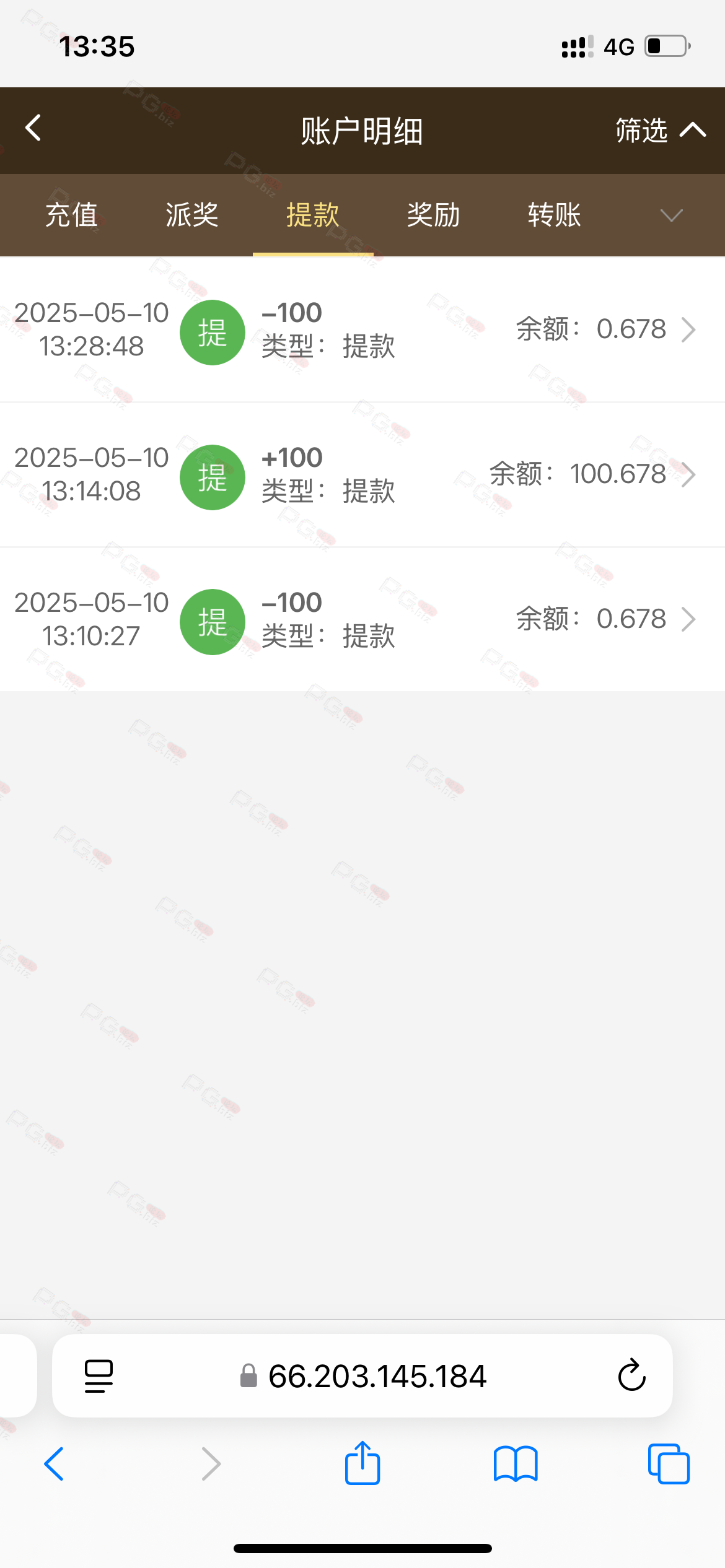This screenshot has height=1568, width=725.
Task: Open browser bookmarks
Action: coord(516,1464)
